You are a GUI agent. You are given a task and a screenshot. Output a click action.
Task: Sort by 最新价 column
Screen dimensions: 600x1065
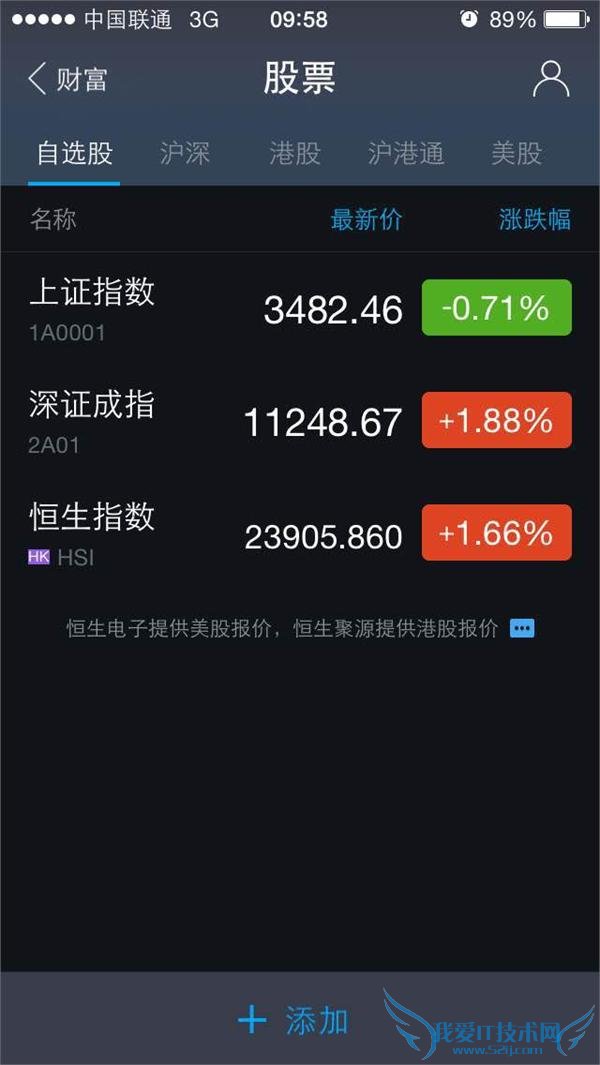(366, 220)
